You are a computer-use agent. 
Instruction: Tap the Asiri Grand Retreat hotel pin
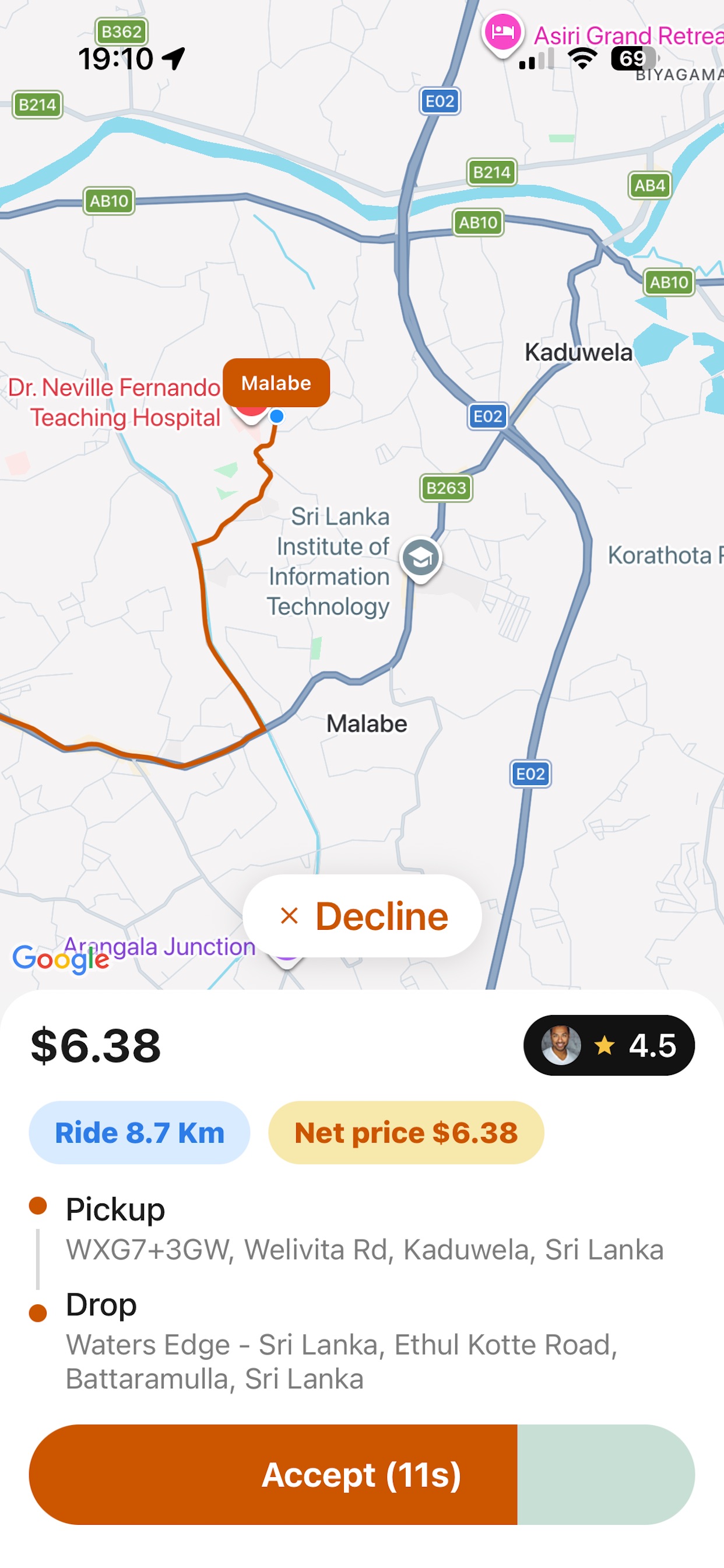click(502, 33)
